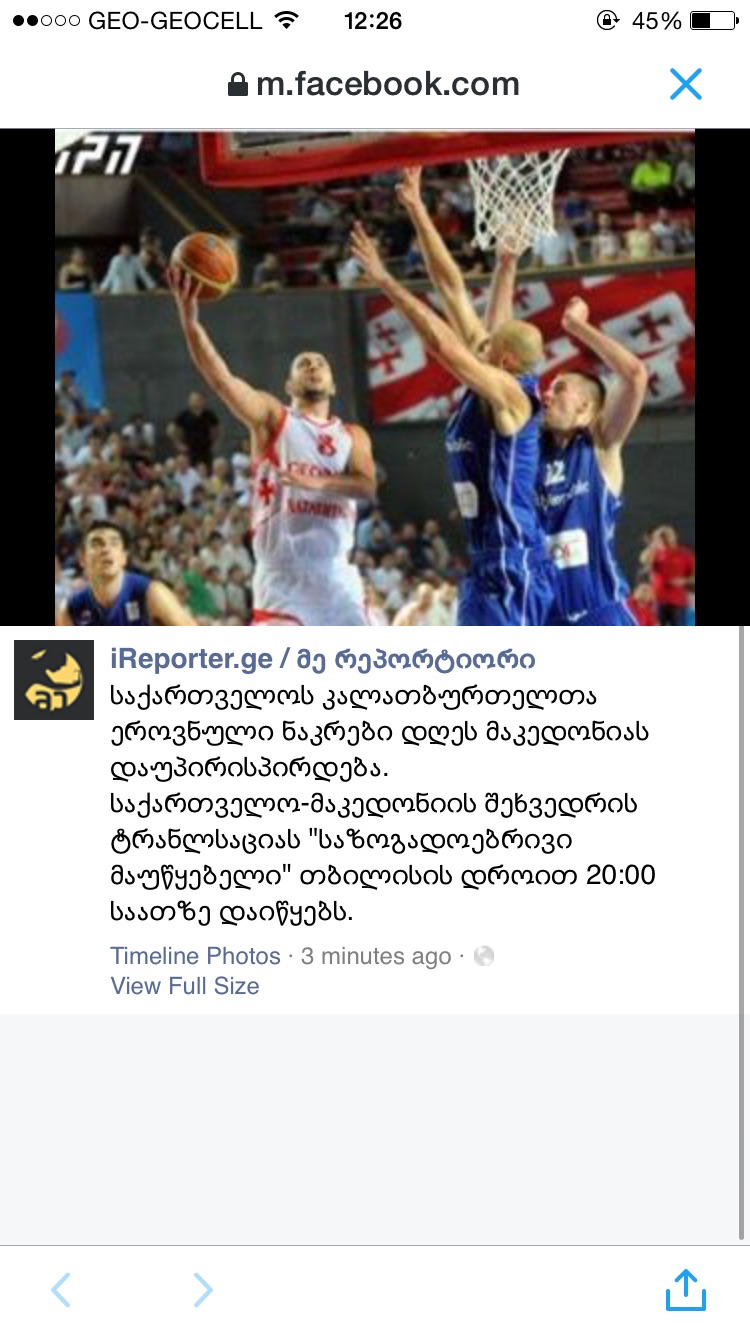Close the in-app browser with the X
Image resolution: width=750 pixels, height=1334 pixels.
686,85
